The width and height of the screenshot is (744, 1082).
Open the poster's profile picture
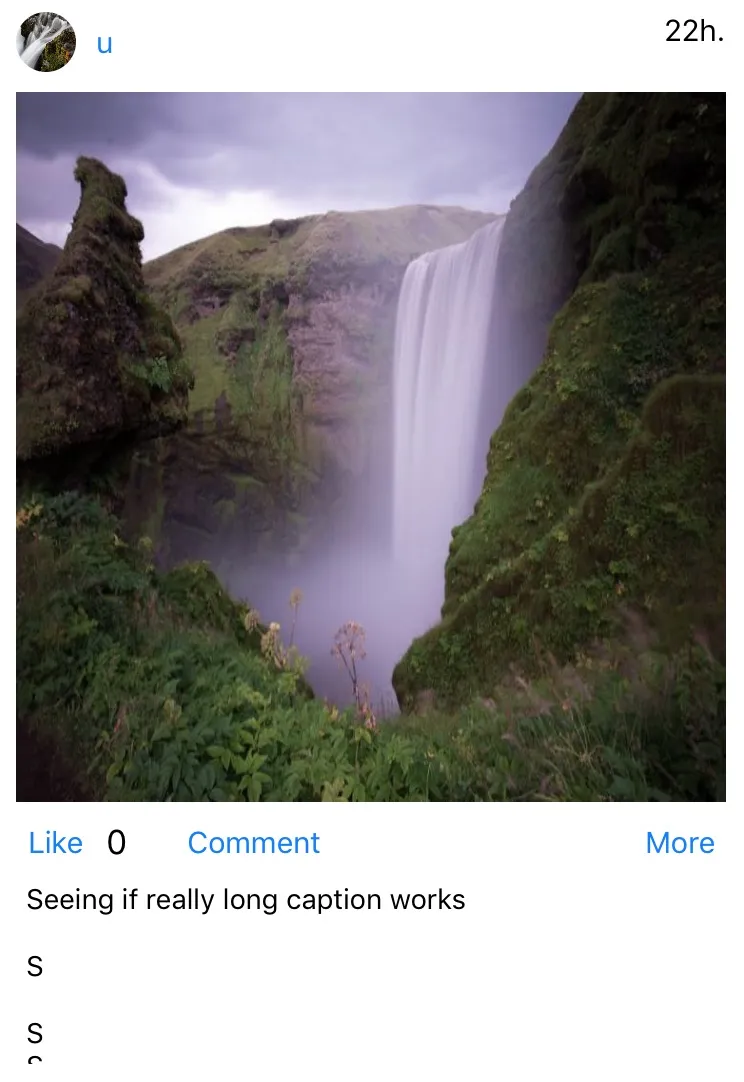click(46, 42)
